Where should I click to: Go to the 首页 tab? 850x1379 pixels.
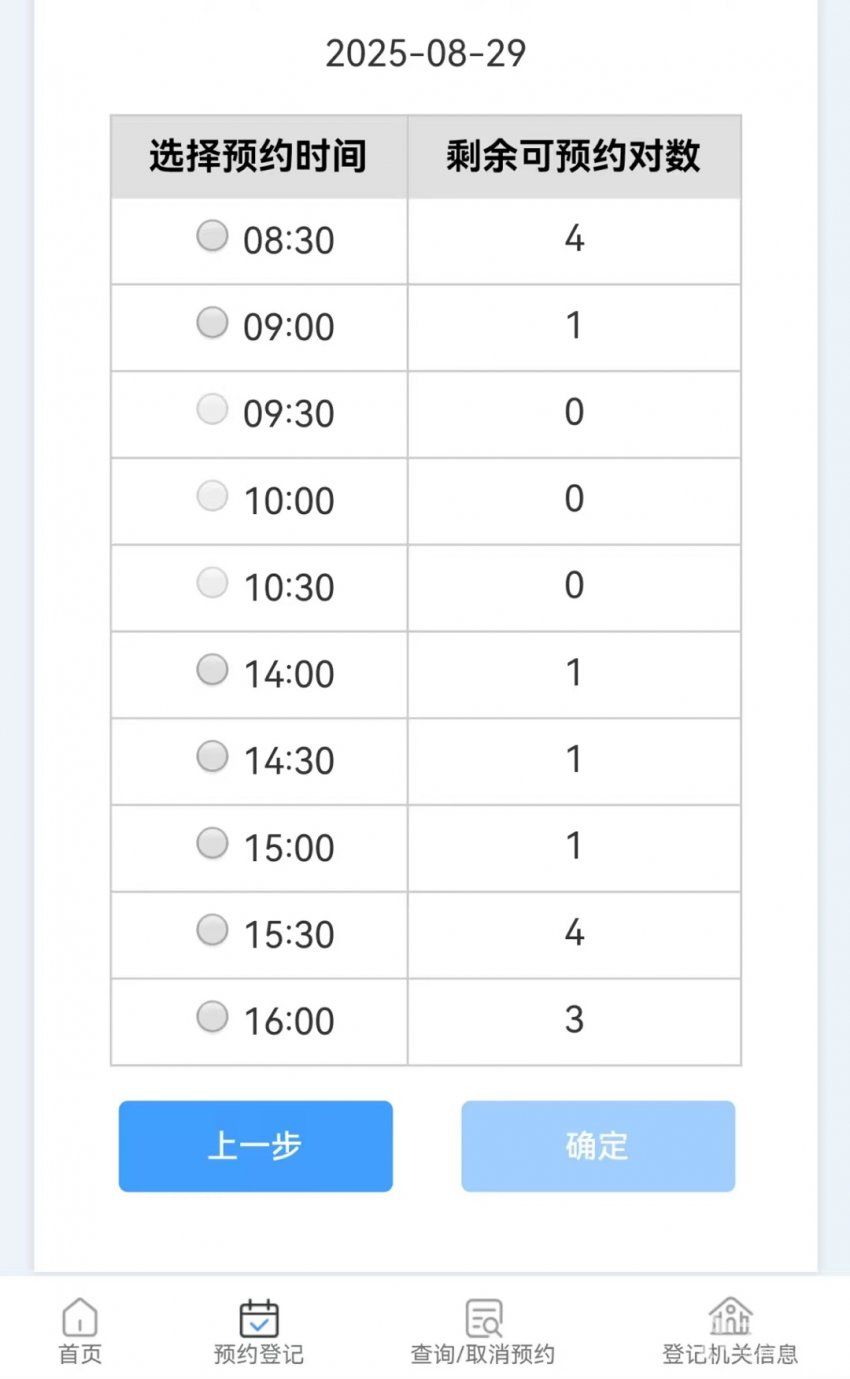click(x=80, y=1332)
